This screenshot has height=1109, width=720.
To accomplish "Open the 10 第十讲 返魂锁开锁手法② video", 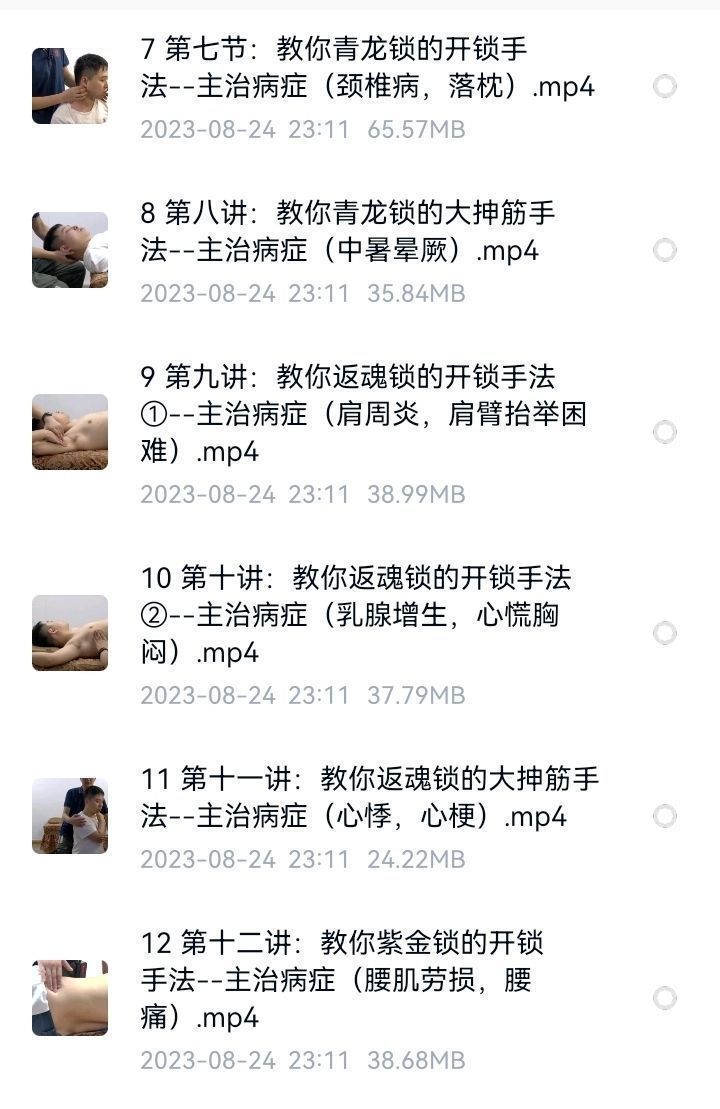I will pyautogui.click(x=355, y=614).
